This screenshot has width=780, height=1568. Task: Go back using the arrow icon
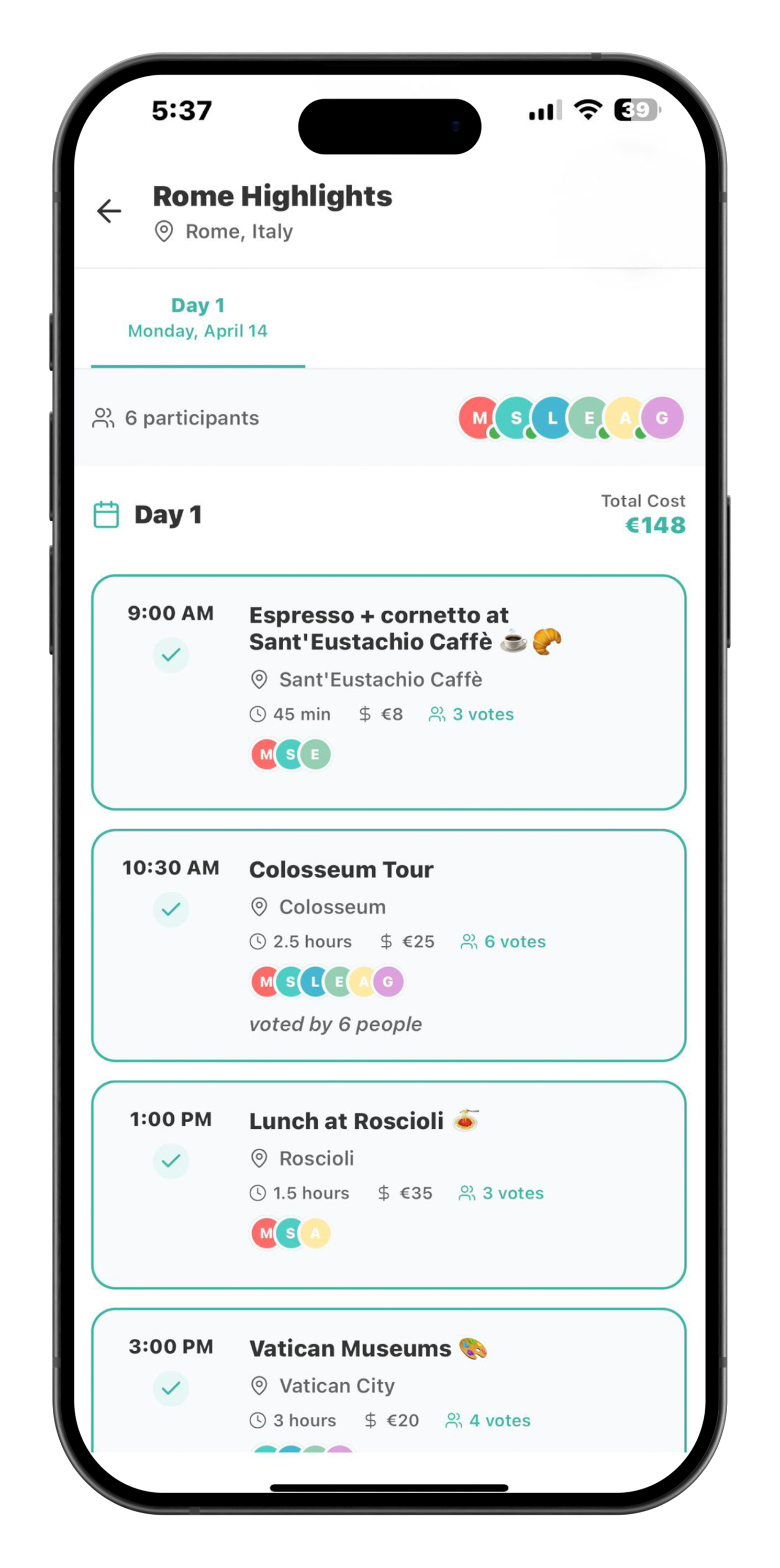coord(109,211)
